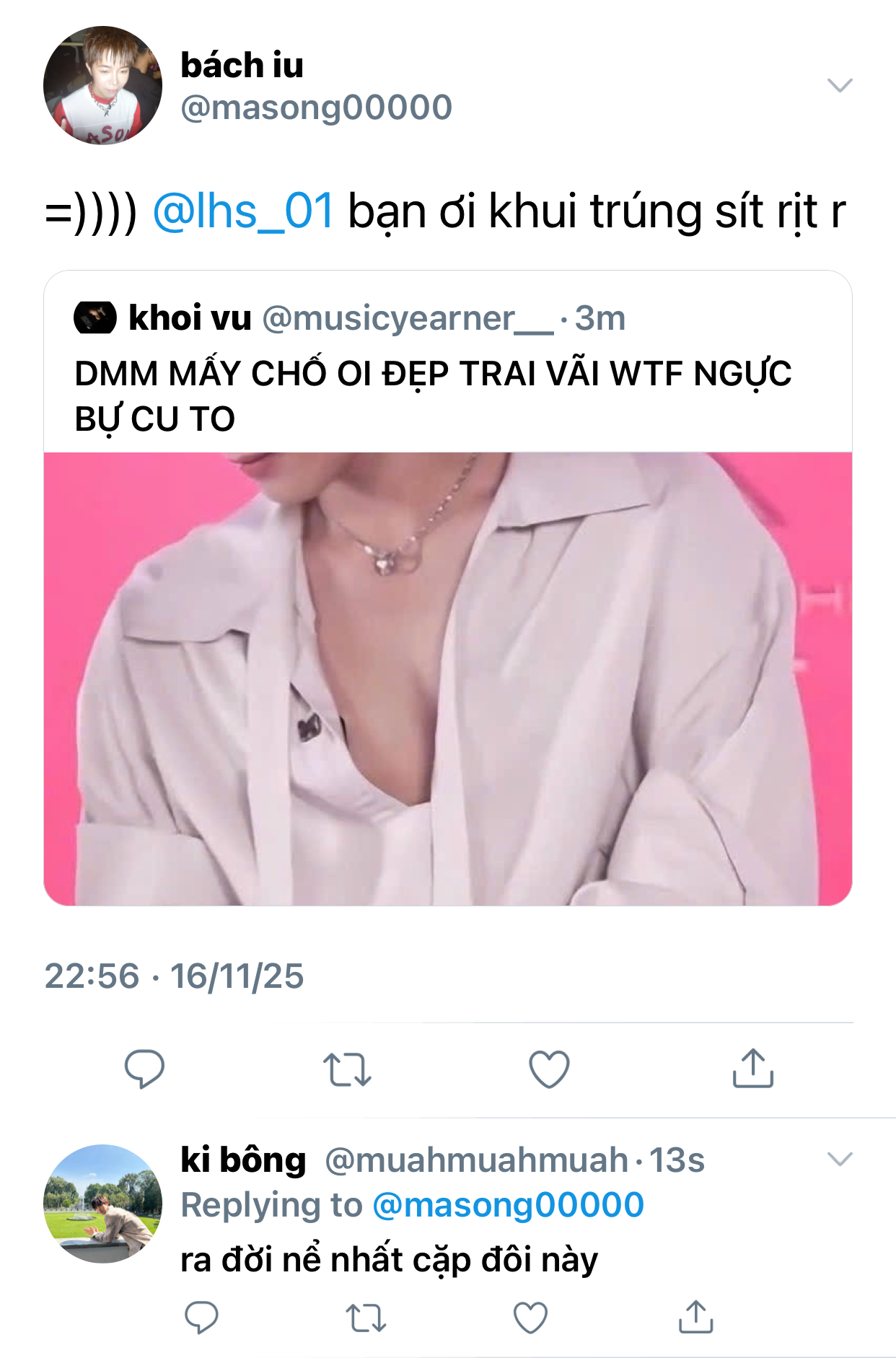Image resolution: width=896 pixels, height=1358 pixels.
Task: Share ki bông's reply
Action: [x=695, y=1318]
